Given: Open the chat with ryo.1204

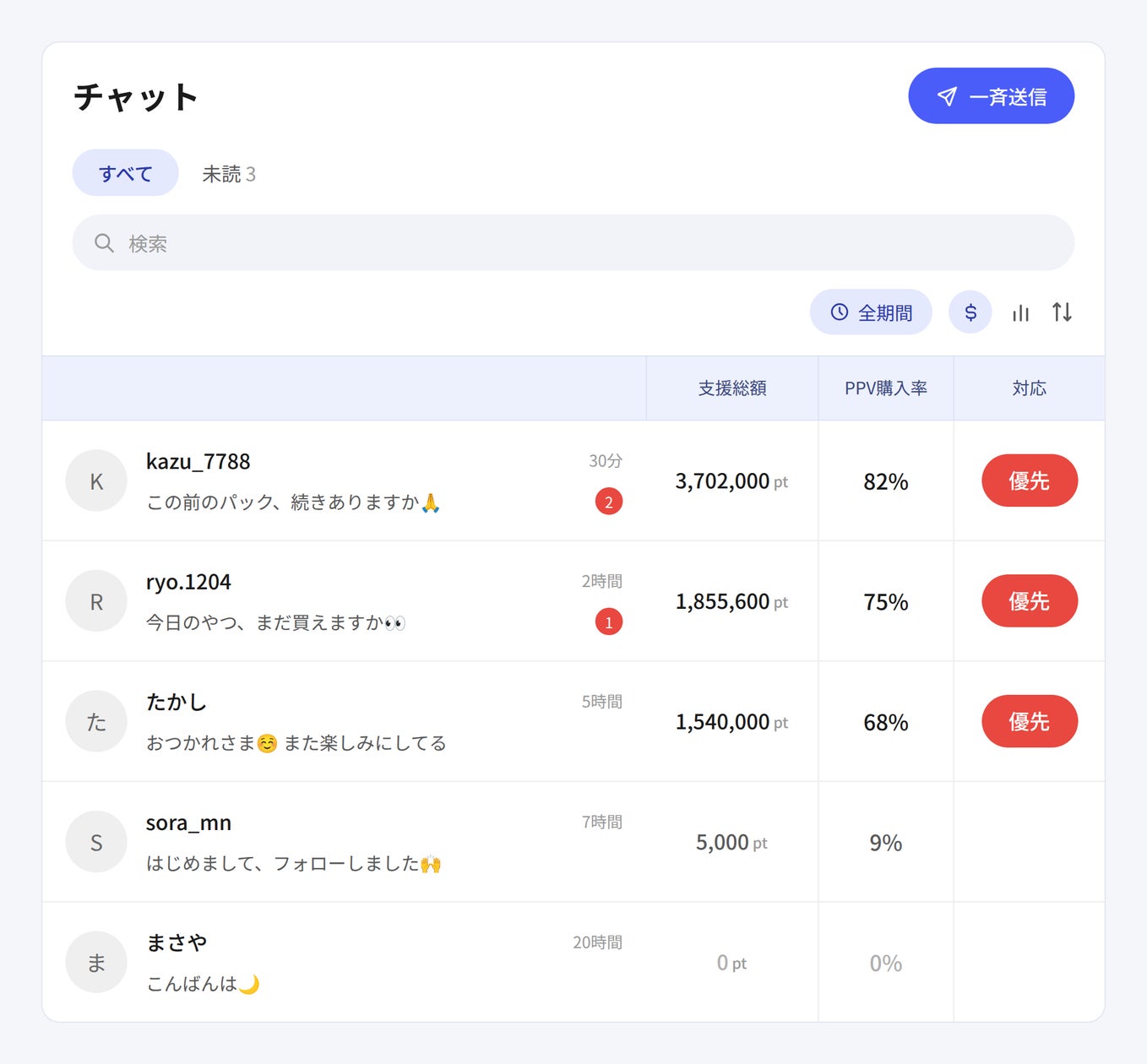Looking at the screenshot, I should pos(344,601).
